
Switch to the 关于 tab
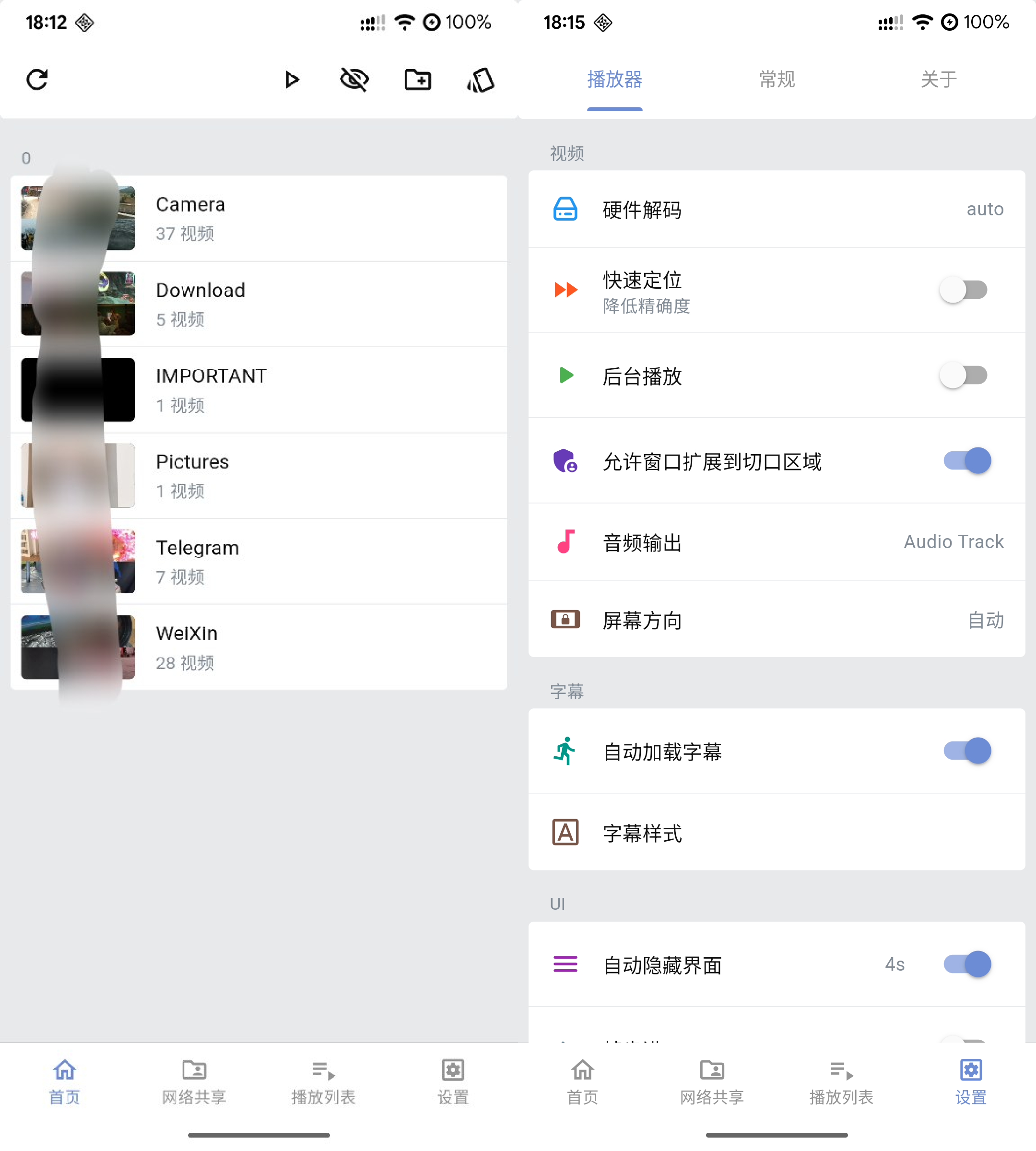[938, 80]
